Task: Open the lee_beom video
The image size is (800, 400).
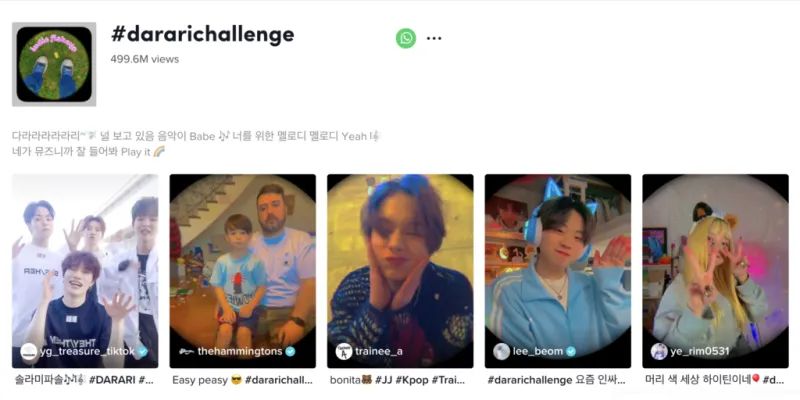Action: (558, 265)
